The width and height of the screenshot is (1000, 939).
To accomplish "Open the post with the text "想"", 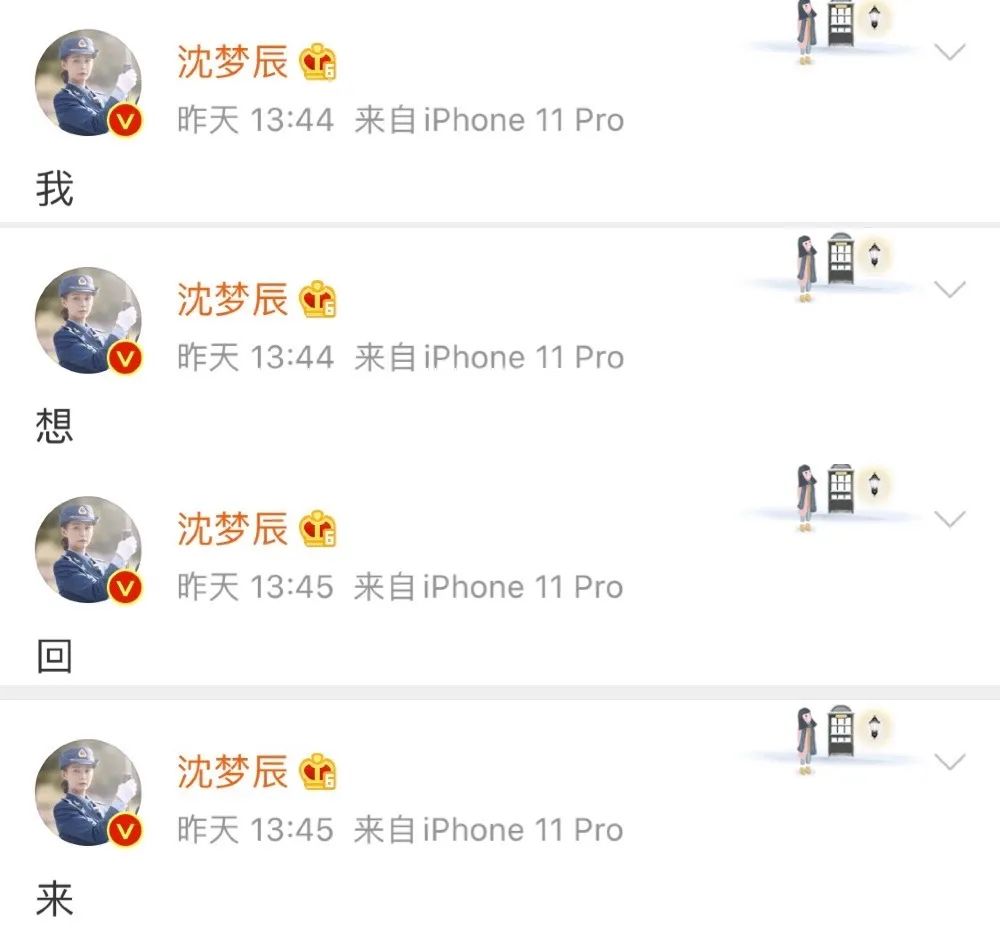I will [x=55, y=427].
